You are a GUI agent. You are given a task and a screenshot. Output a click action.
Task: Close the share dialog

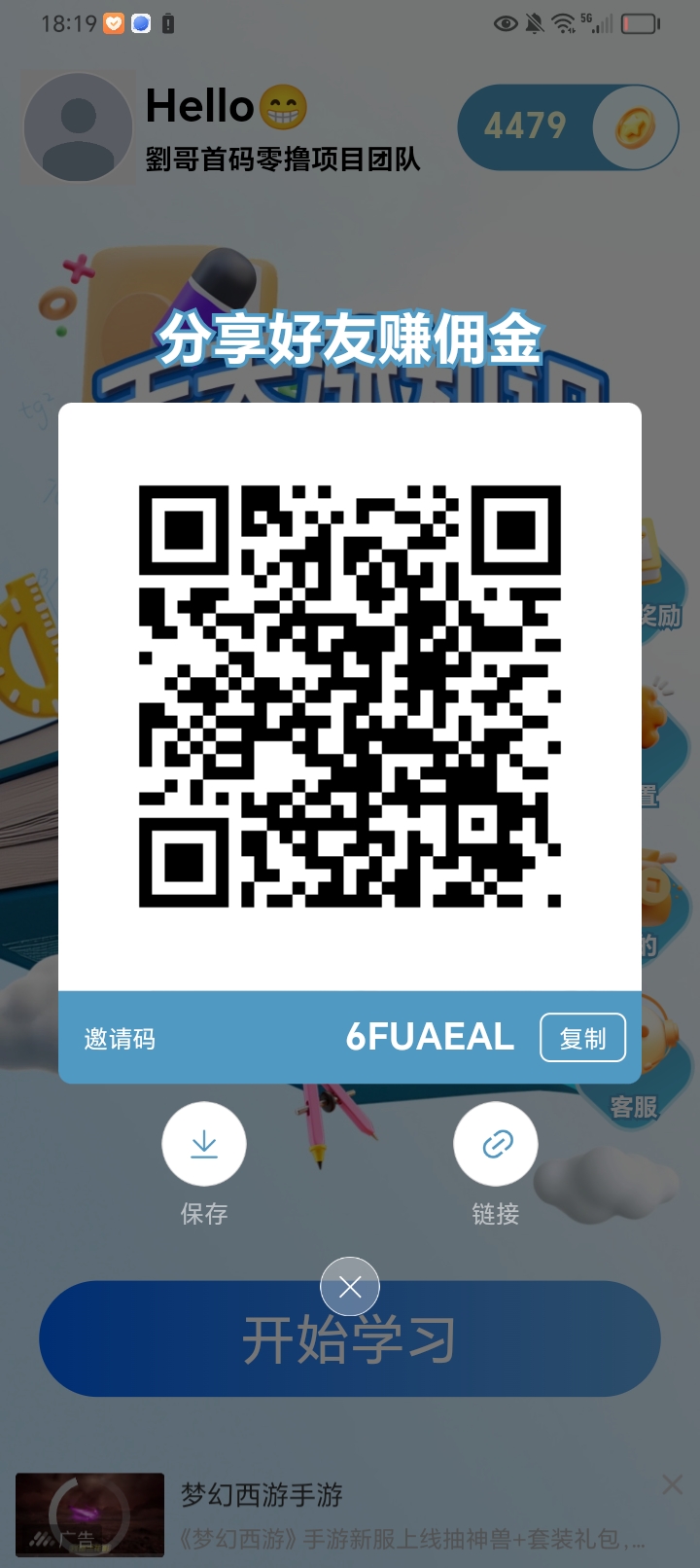pos(350,1287)
